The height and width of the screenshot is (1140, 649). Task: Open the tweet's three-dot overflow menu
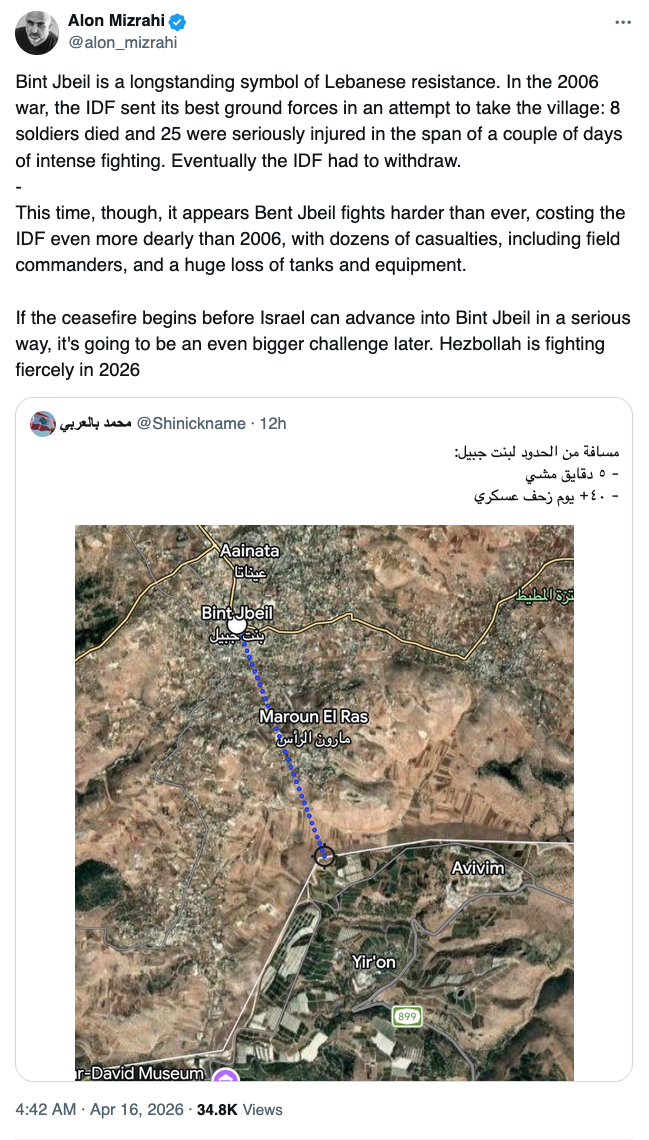click(623, 22)
